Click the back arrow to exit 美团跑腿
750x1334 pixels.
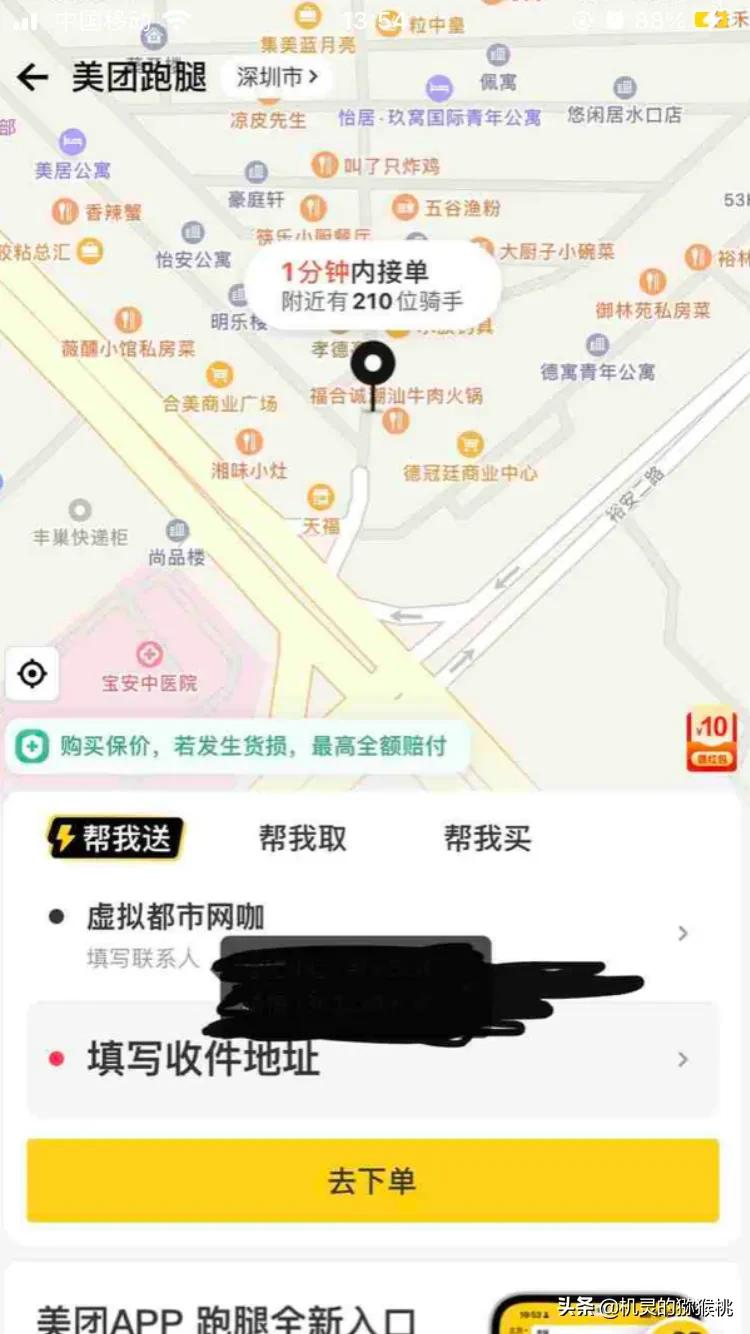point(33,78)
